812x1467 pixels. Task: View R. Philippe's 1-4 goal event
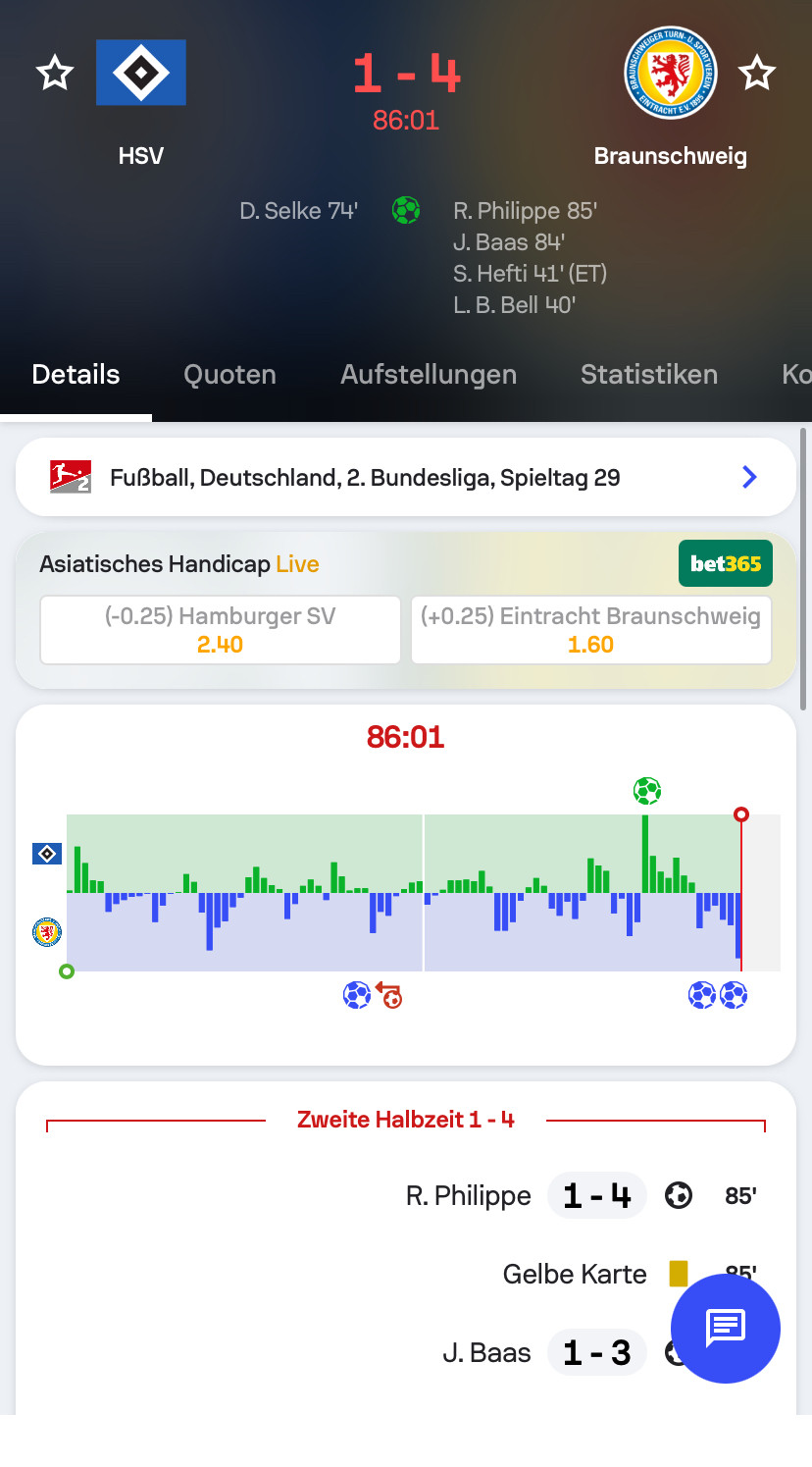pos(596,1195)
